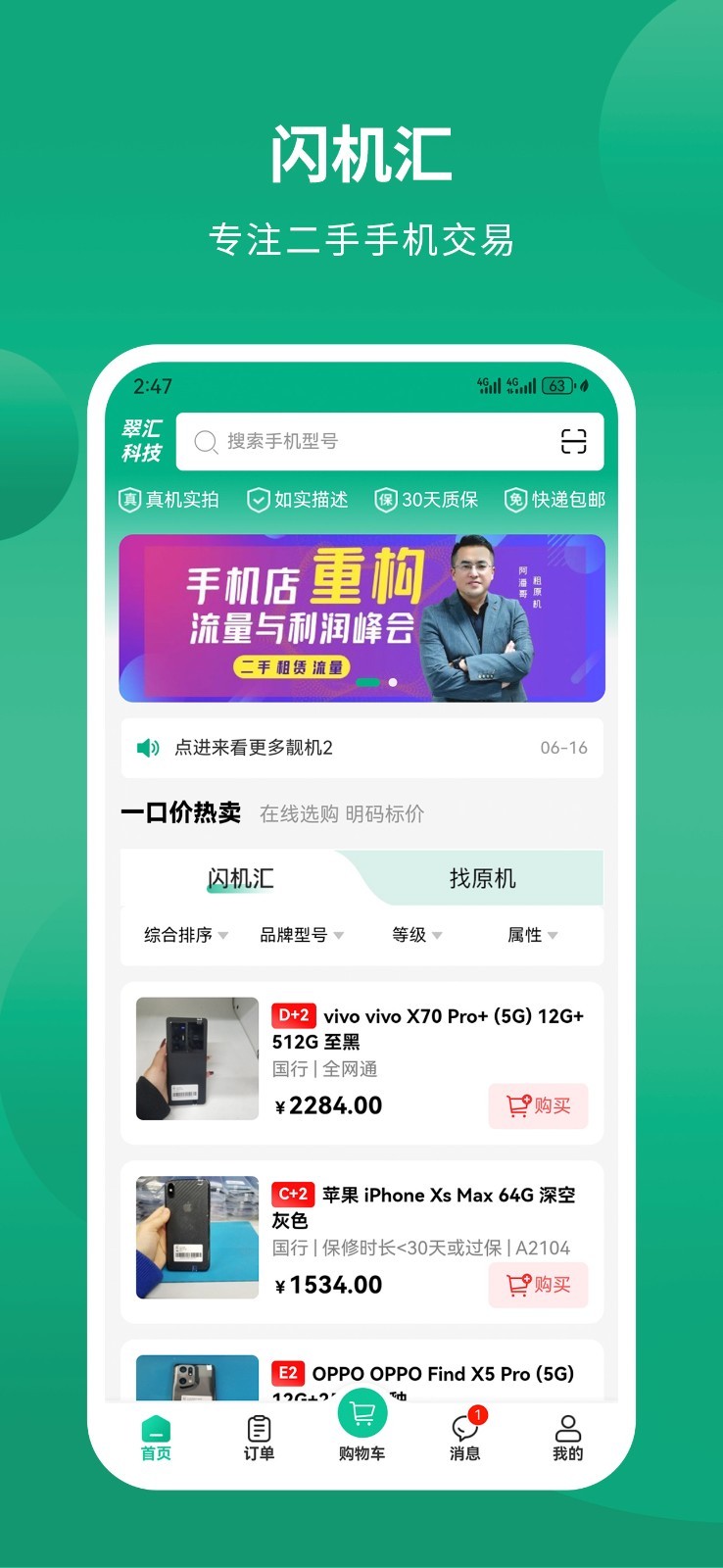Viewport: 723px width, 1568px height.
Task: Tap 购买 on the vivo X70 Pro+ listing
Action: [x=538, y=1106]
